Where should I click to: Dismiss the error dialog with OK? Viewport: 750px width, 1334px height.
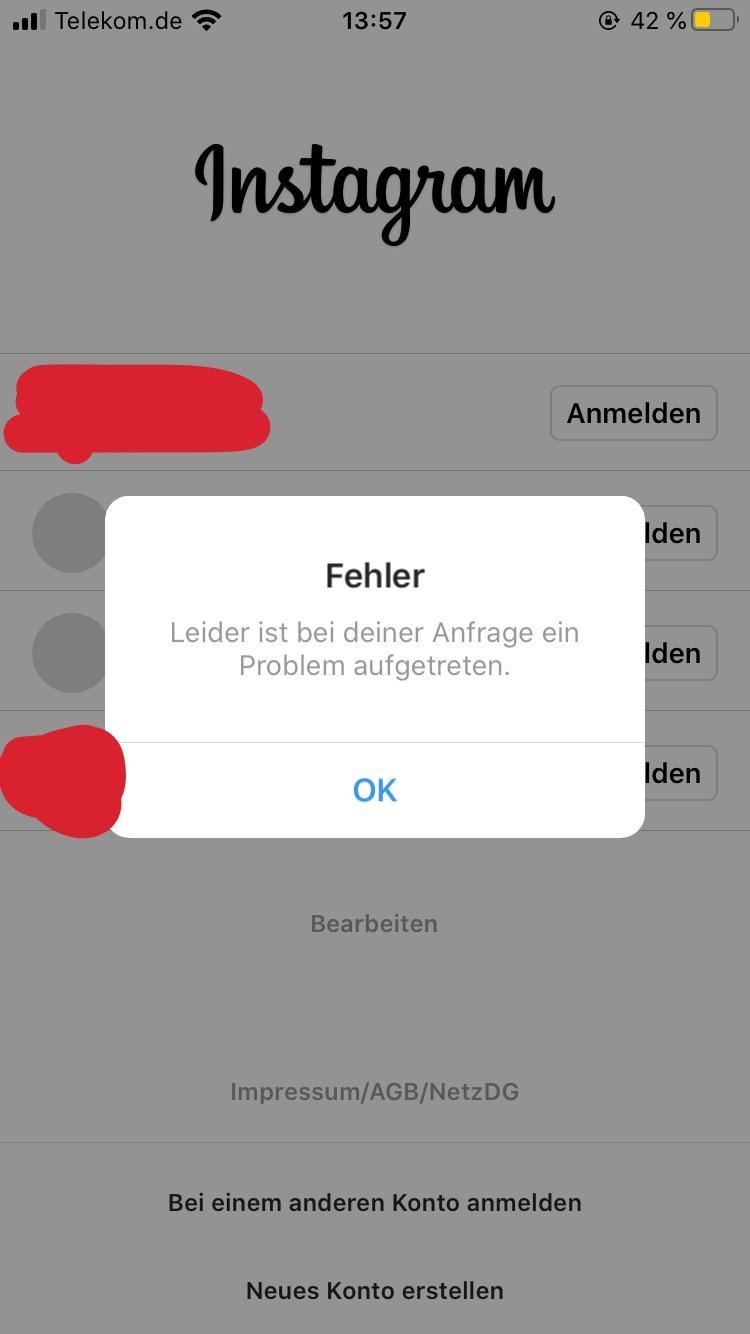(374, 790)
